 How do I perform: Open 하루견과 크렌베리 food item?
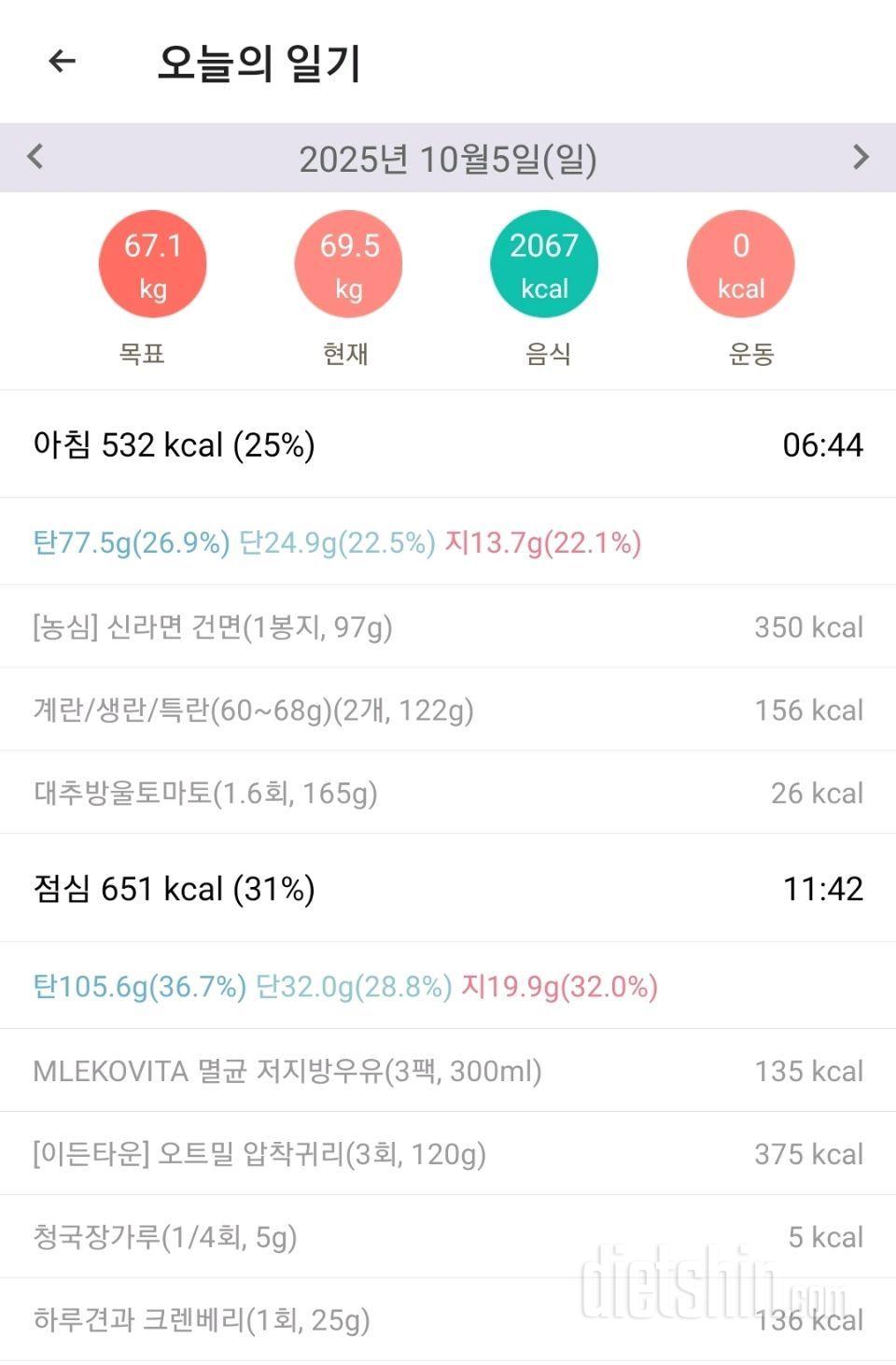point(448,1319)
